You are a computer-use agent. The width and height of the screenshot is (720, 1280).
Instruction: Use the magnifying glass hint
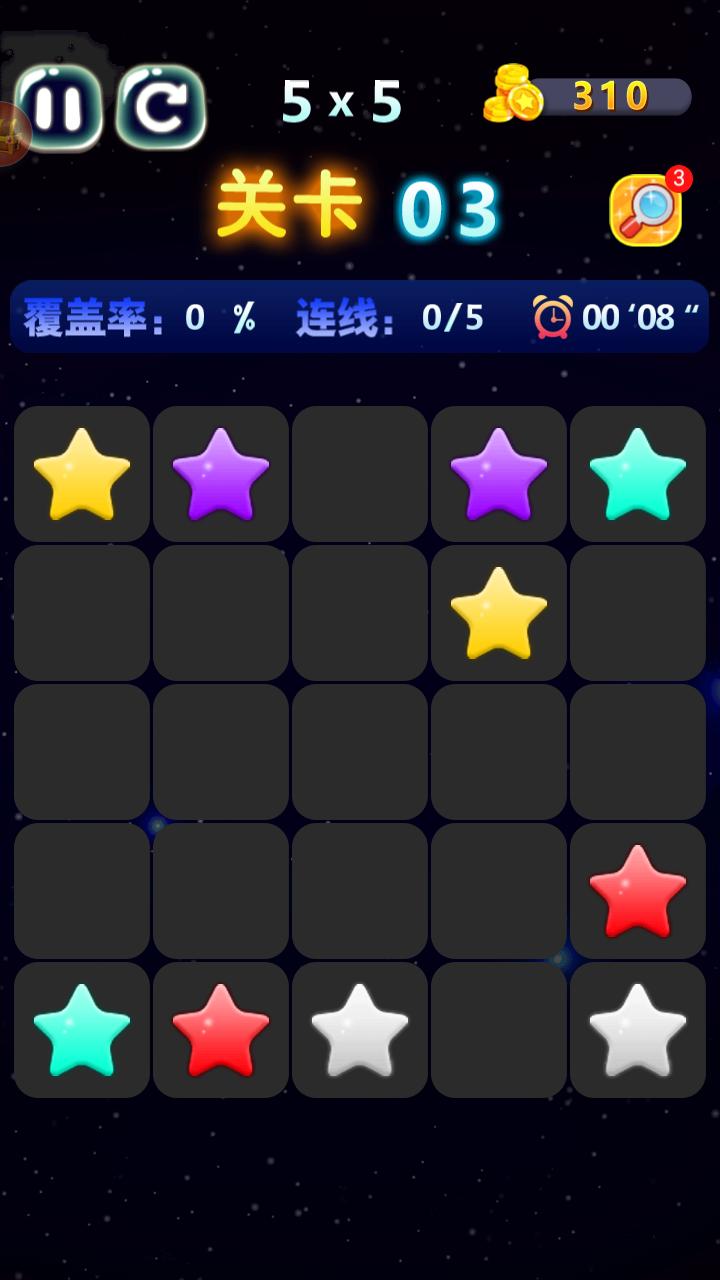[x=645, y=210]
